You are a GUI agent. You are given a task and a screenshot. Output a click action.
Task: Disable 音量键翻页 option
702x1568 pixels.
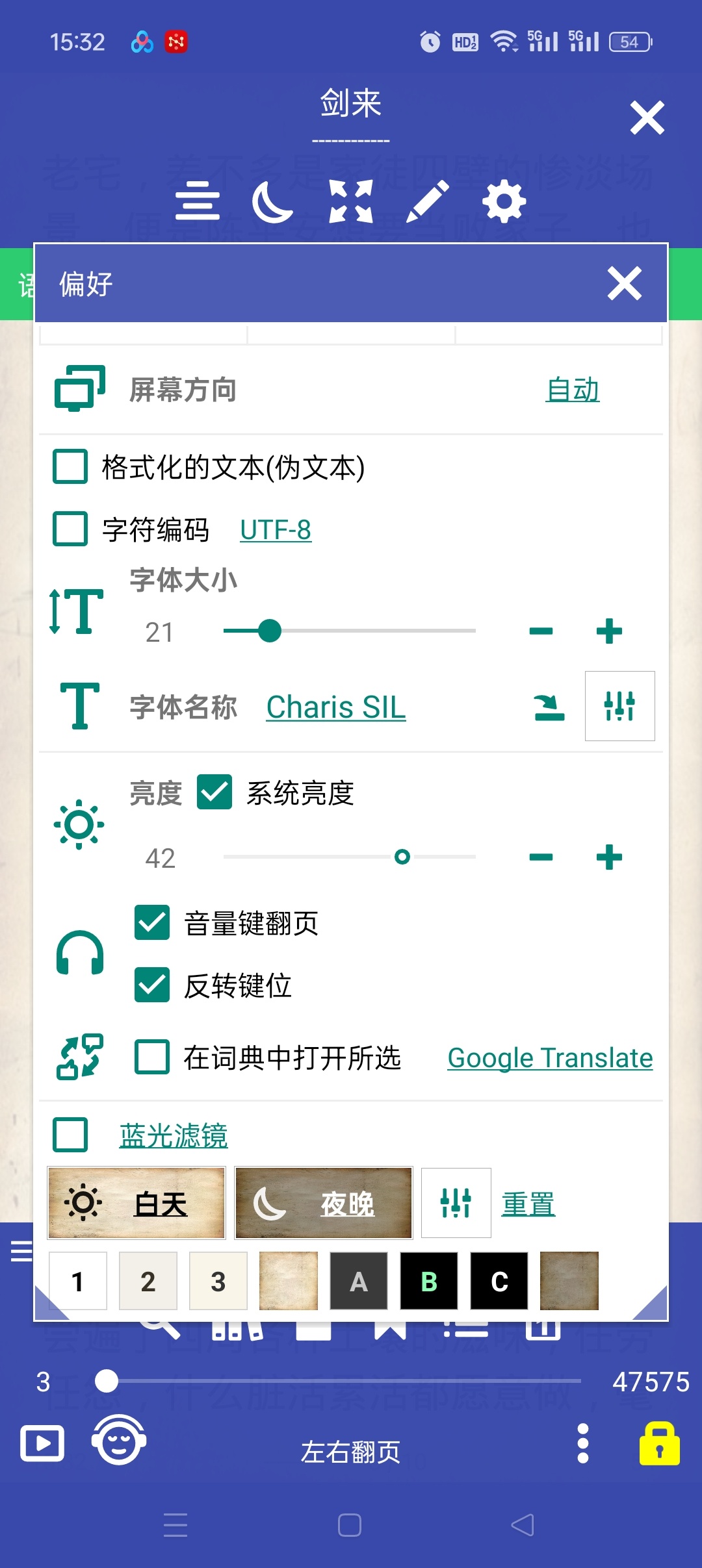point(152,922)
